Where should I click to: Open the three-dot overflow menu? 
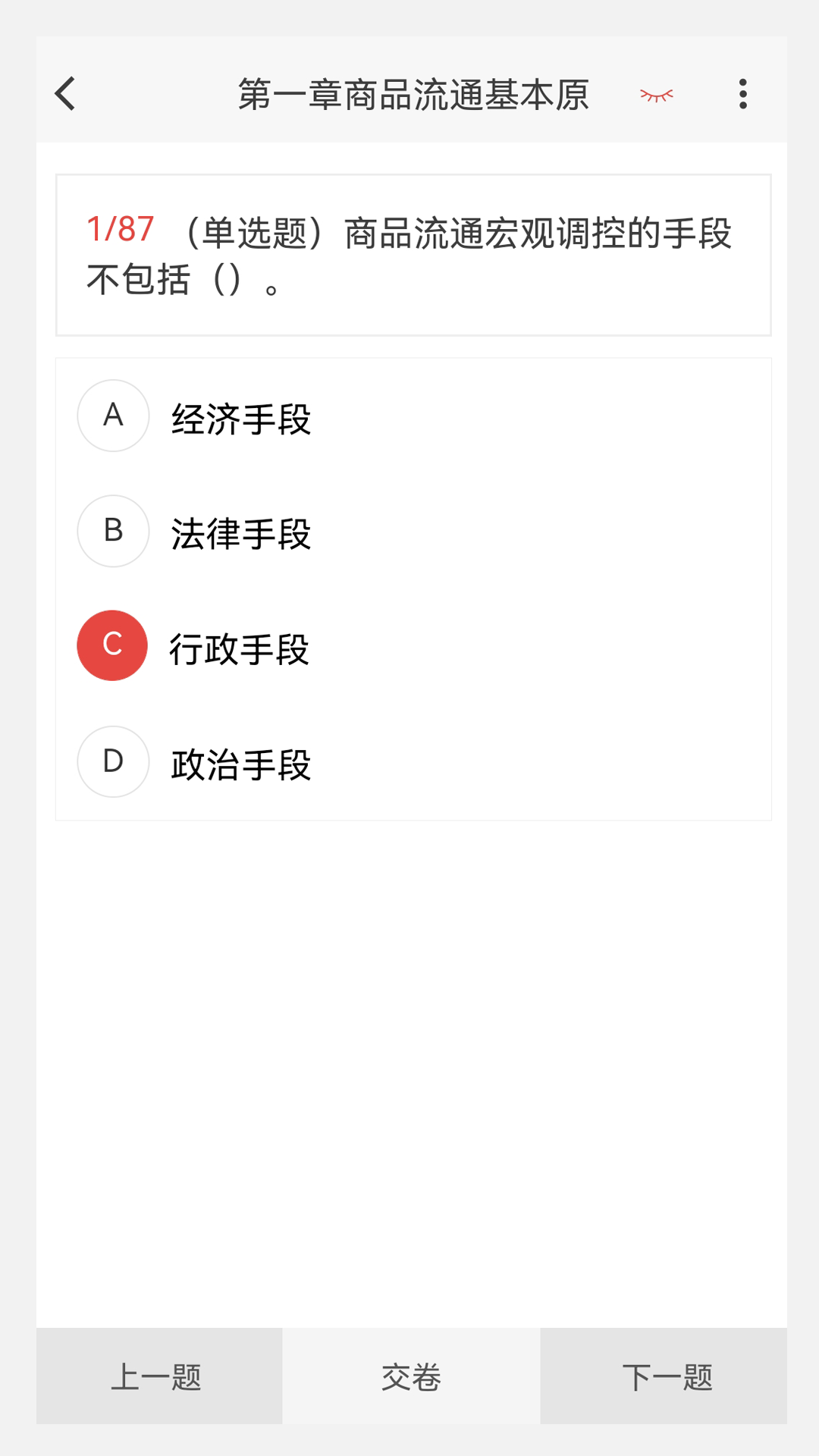click(x=743, y=94)
